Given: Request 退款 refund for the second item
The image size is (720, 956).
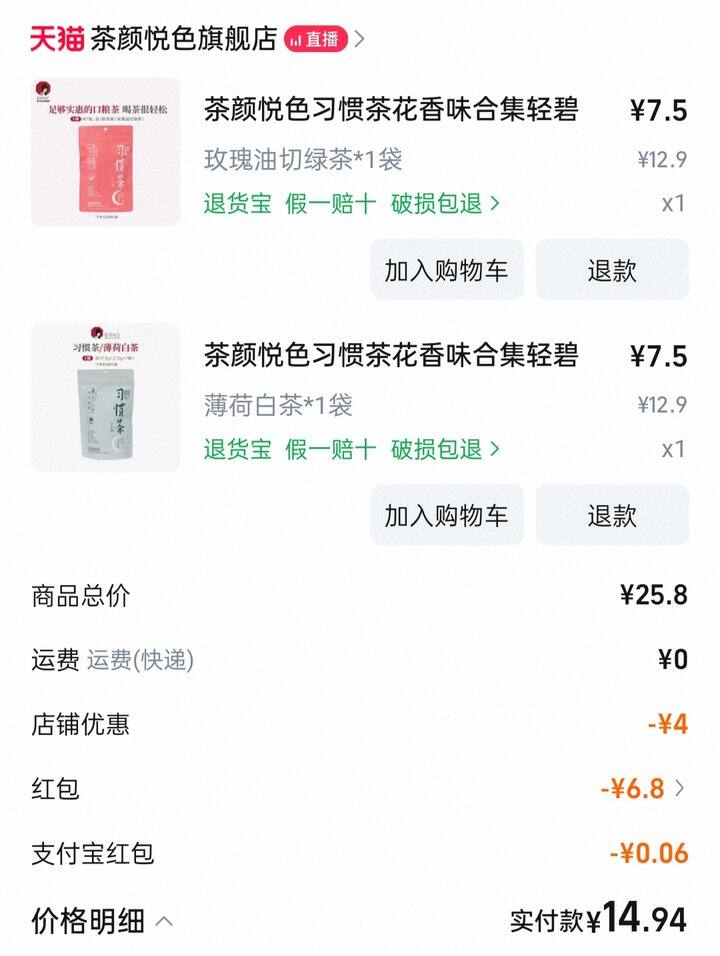Looking at the screenshot, I should point(614,517).
